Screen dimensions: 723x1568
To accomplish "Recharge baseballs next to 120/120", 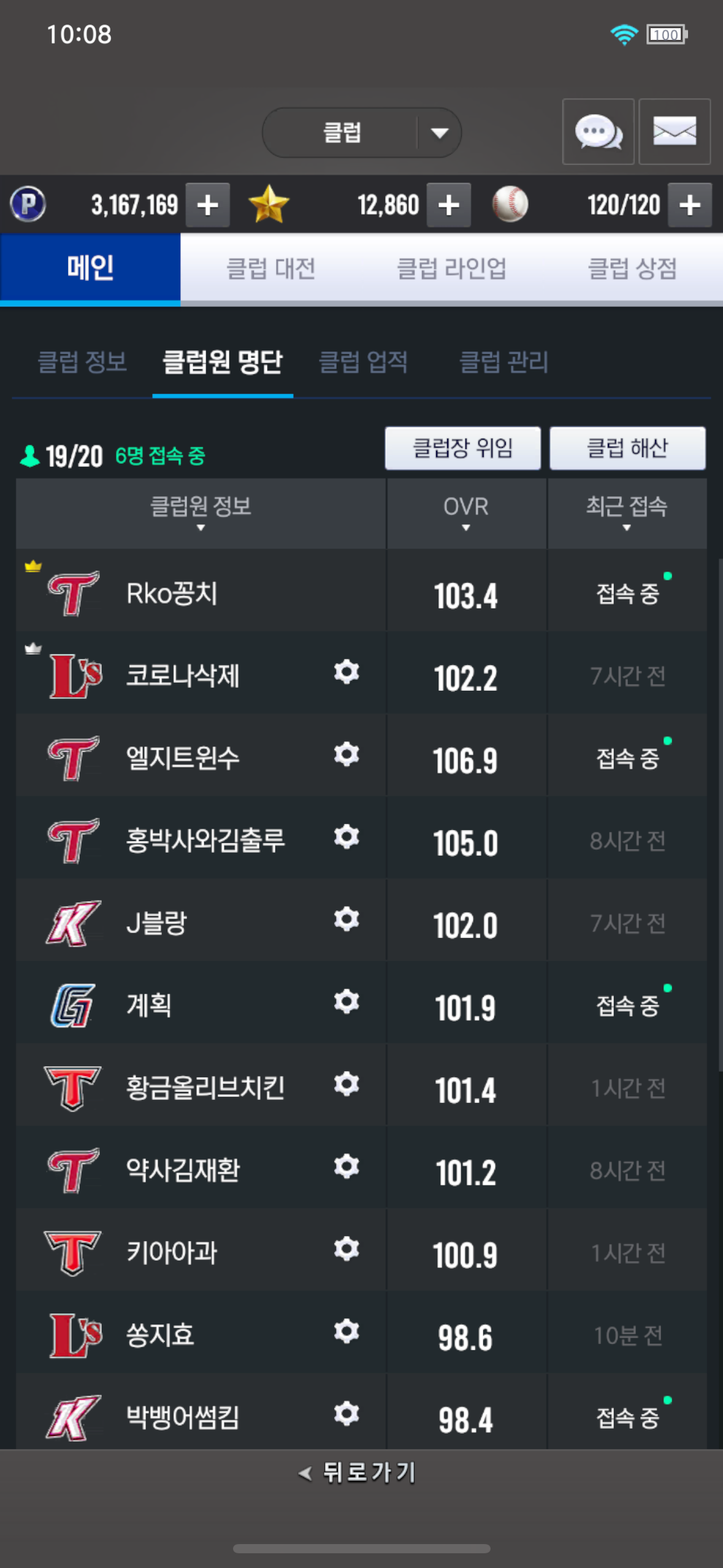I will 689,205.
